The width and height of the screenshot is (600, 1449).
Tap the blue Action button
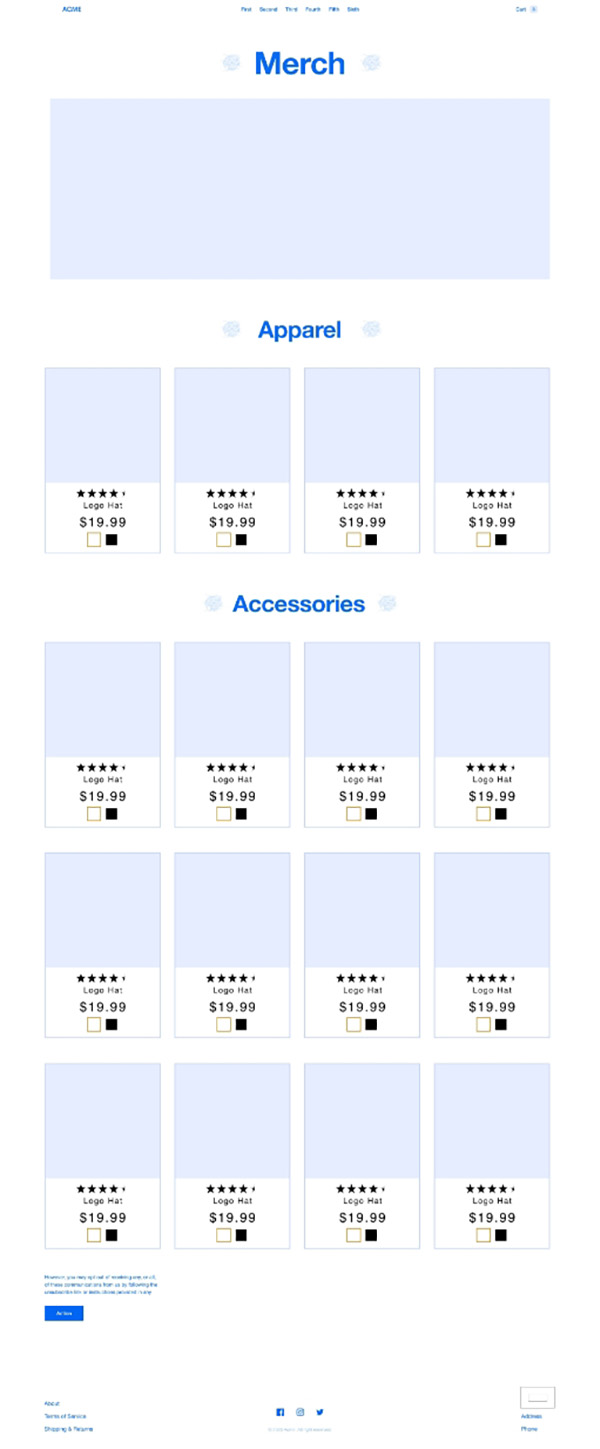coord(64,1313)
